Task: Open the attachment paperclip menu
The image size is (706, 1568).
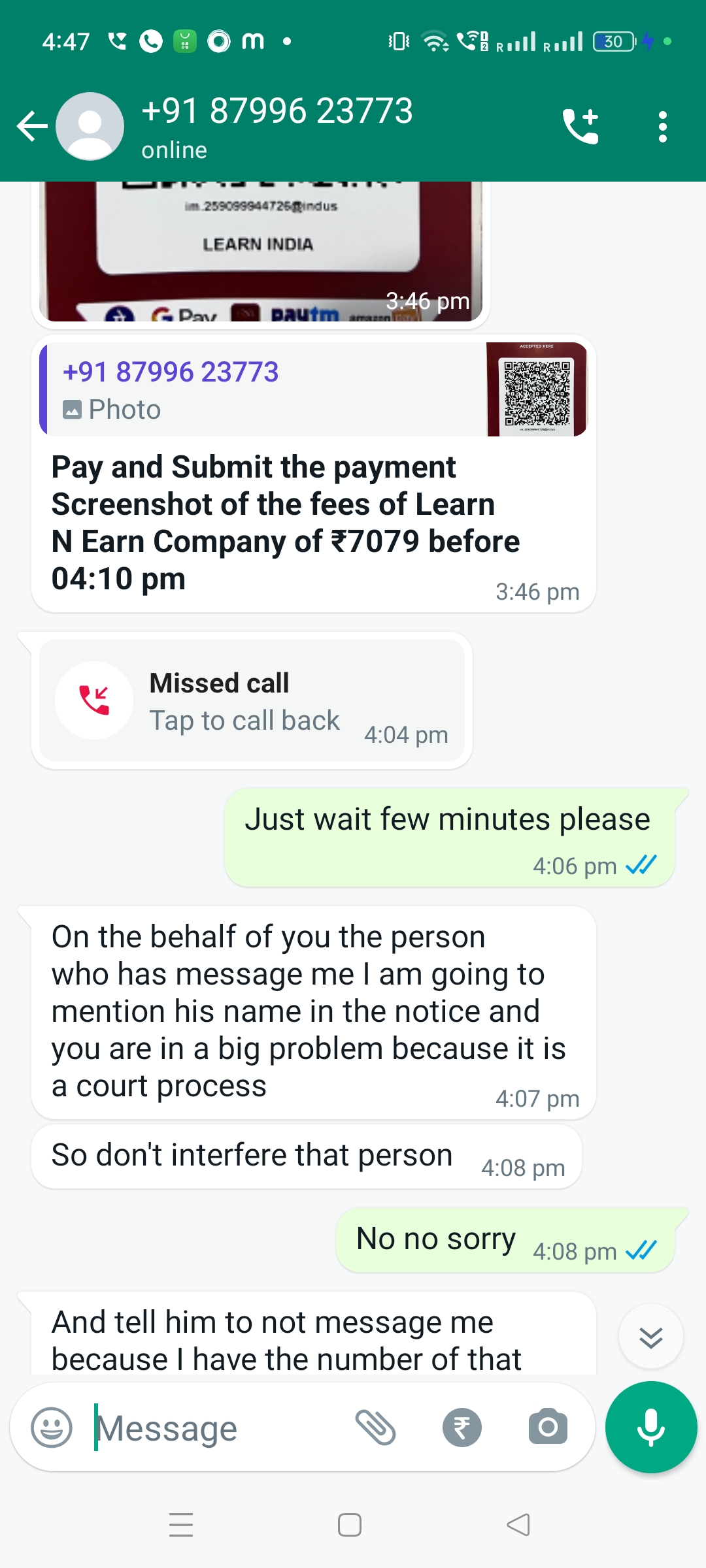Action: click(376, 1428)
